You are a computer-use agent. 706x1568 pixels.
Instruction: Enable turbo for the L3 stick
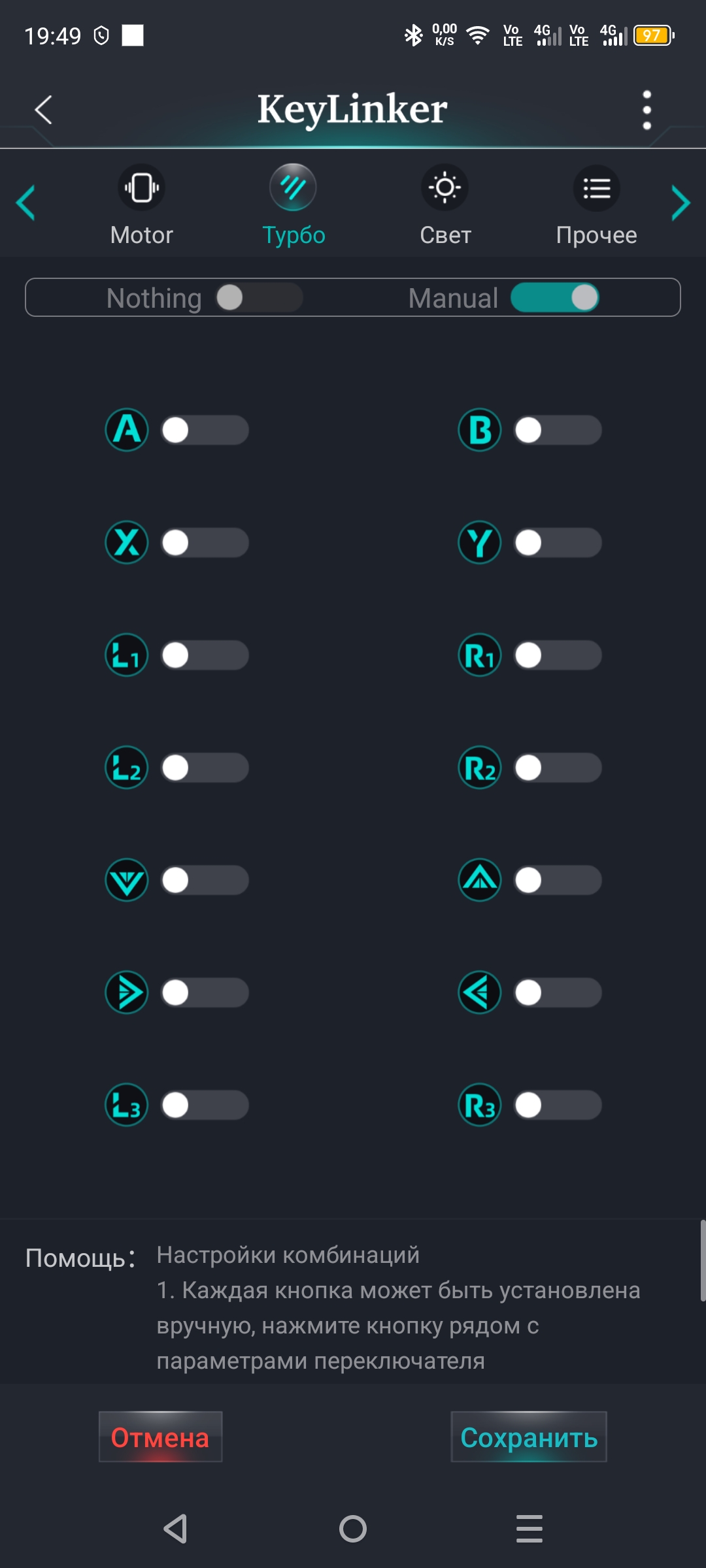(205, 1105)
